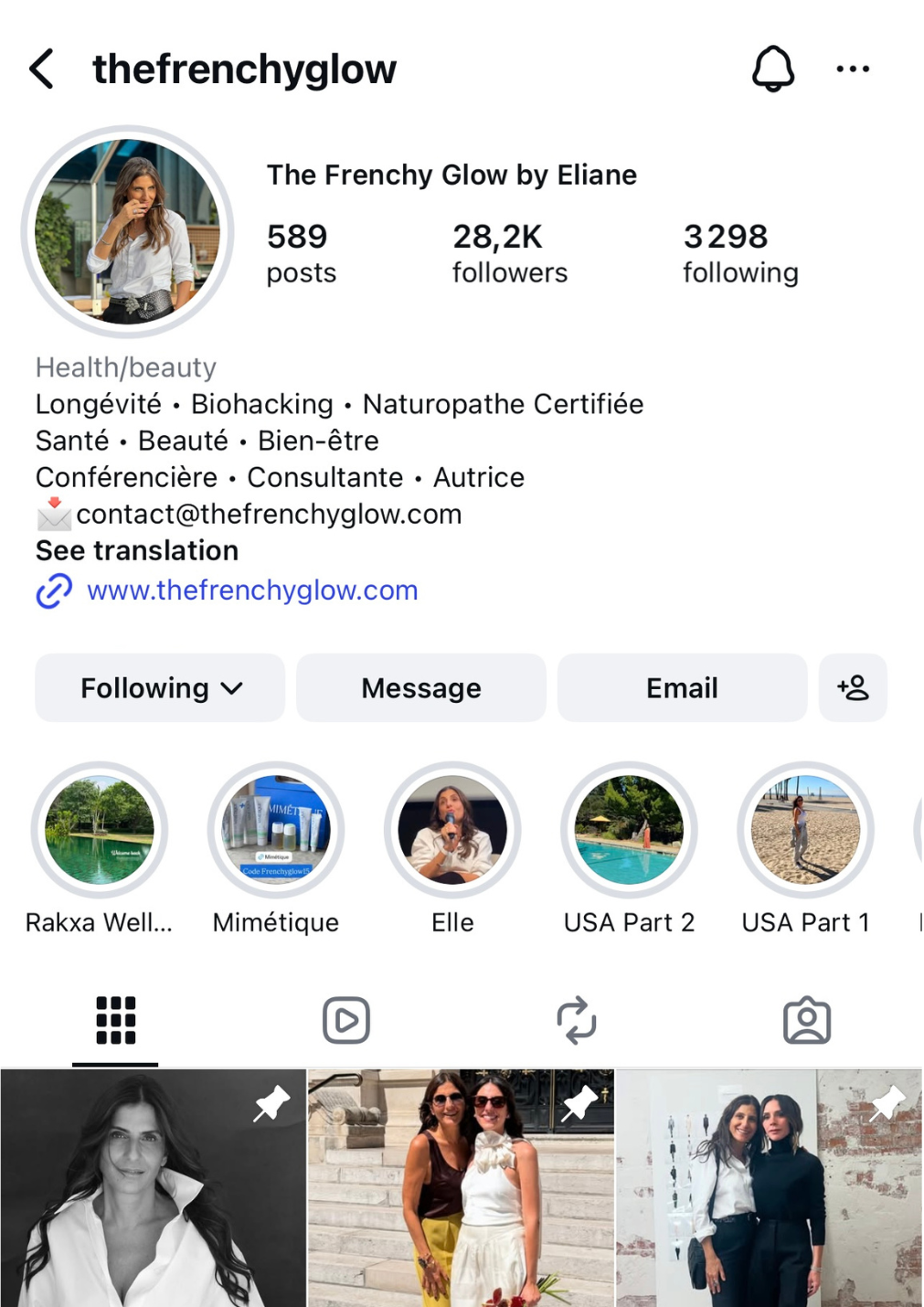Show suggested accounts with add-person button
The width and height of the screenshot is (924, 1307).
coord(853,688)
